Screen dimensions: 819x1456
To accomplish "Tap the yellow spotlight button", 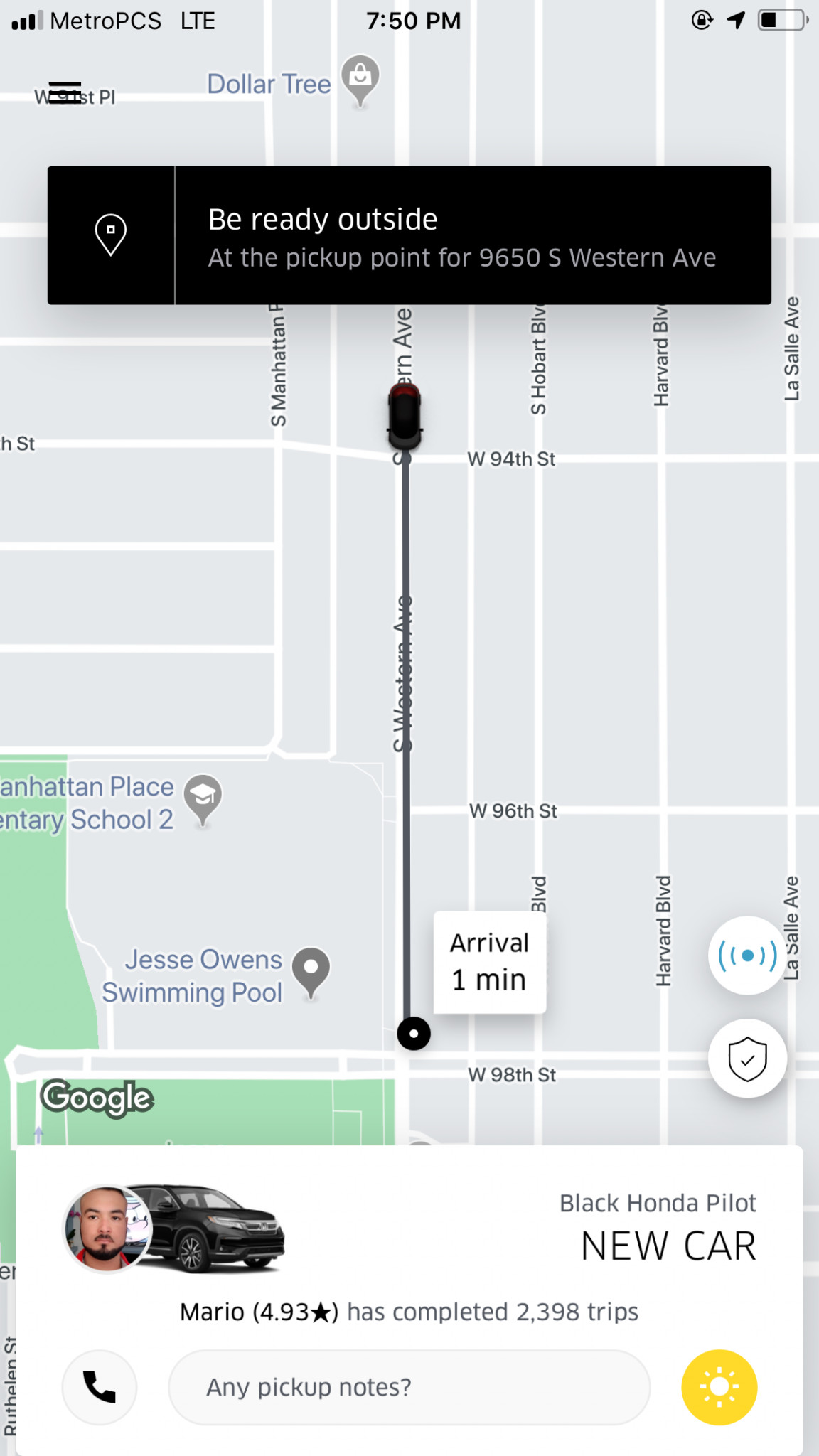I will (719, 1387).
